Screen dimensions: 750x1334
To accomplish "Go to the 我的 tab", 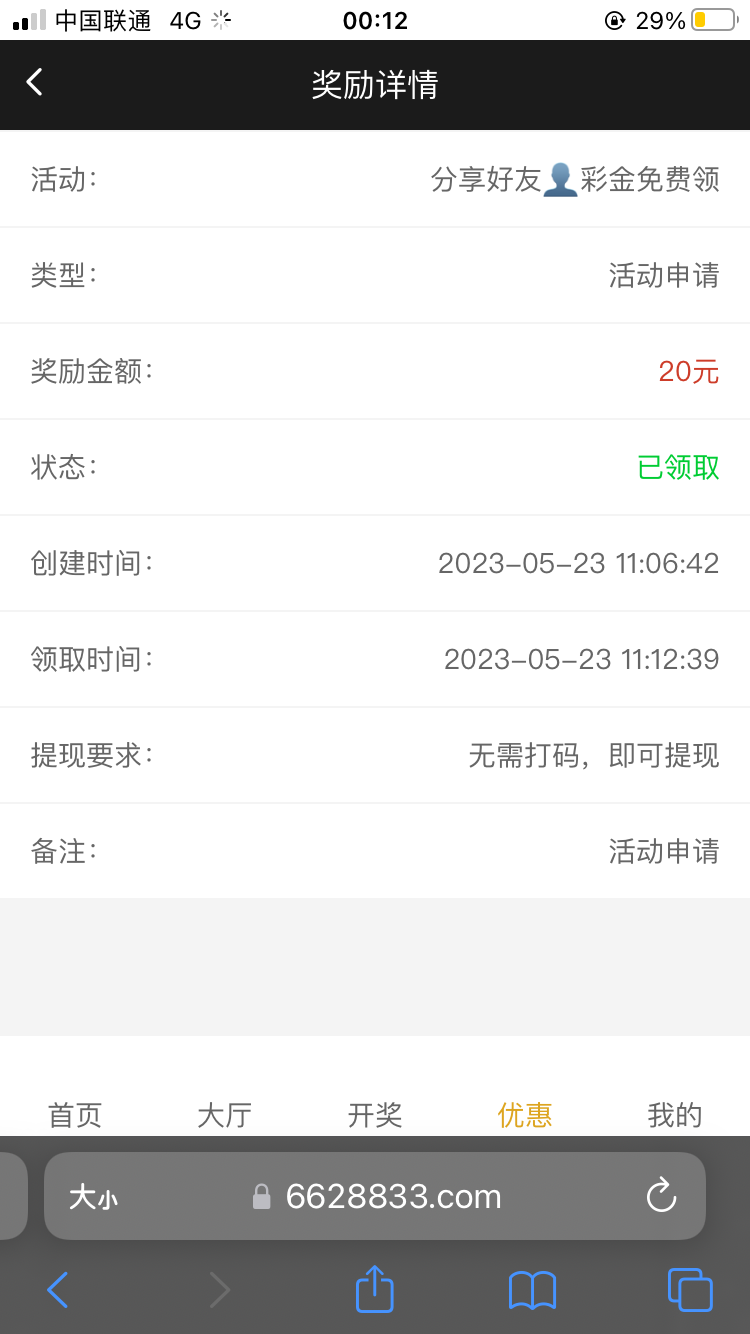I will pyautogui.click(x=675, y=1114).
